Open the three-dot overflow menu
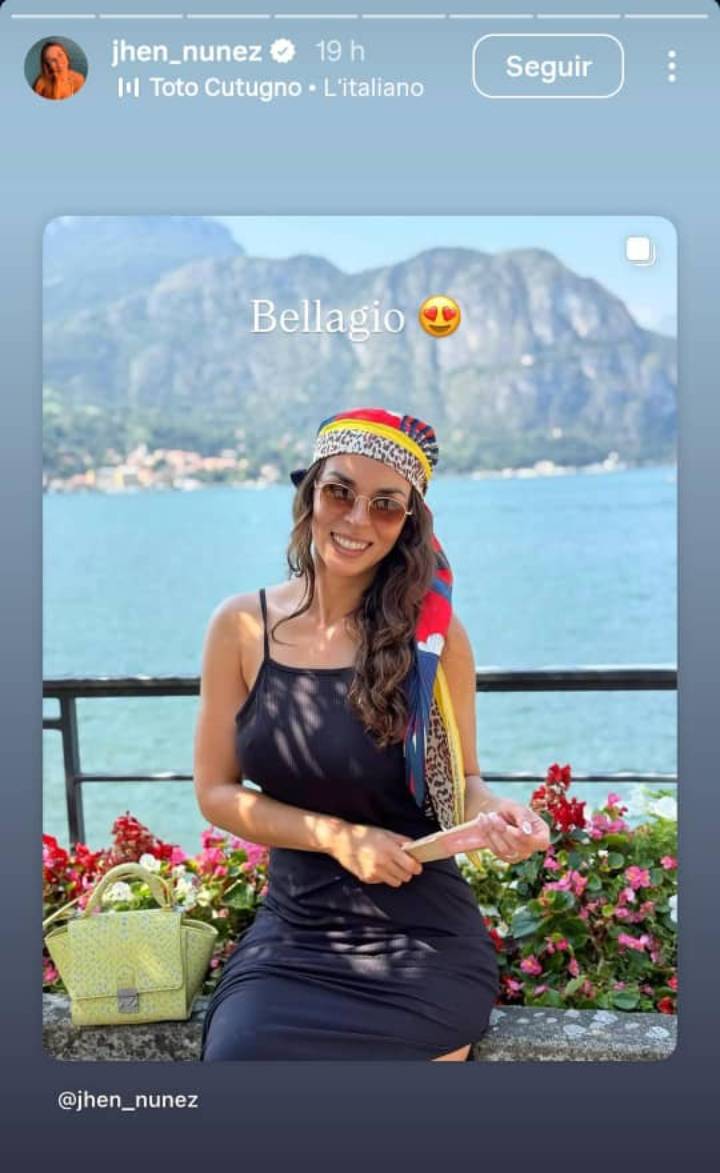720x1173 pixels. coord(671,66)
